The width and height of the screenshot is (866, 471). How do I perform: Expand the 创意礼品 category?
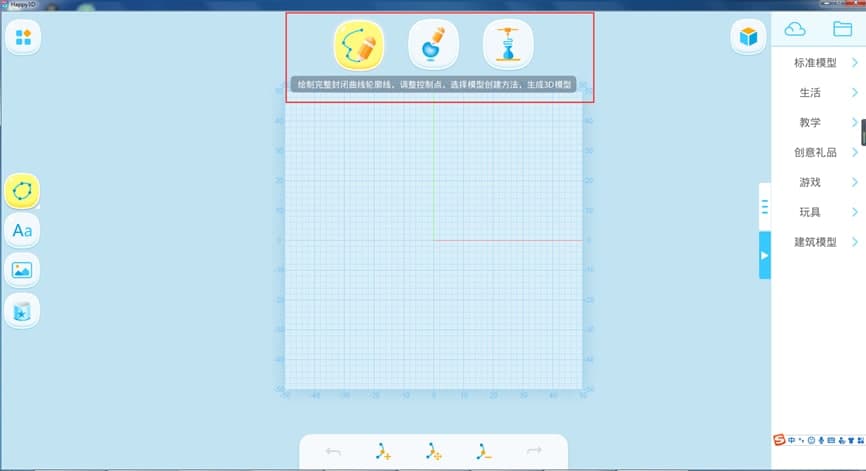tap(816, 152)
